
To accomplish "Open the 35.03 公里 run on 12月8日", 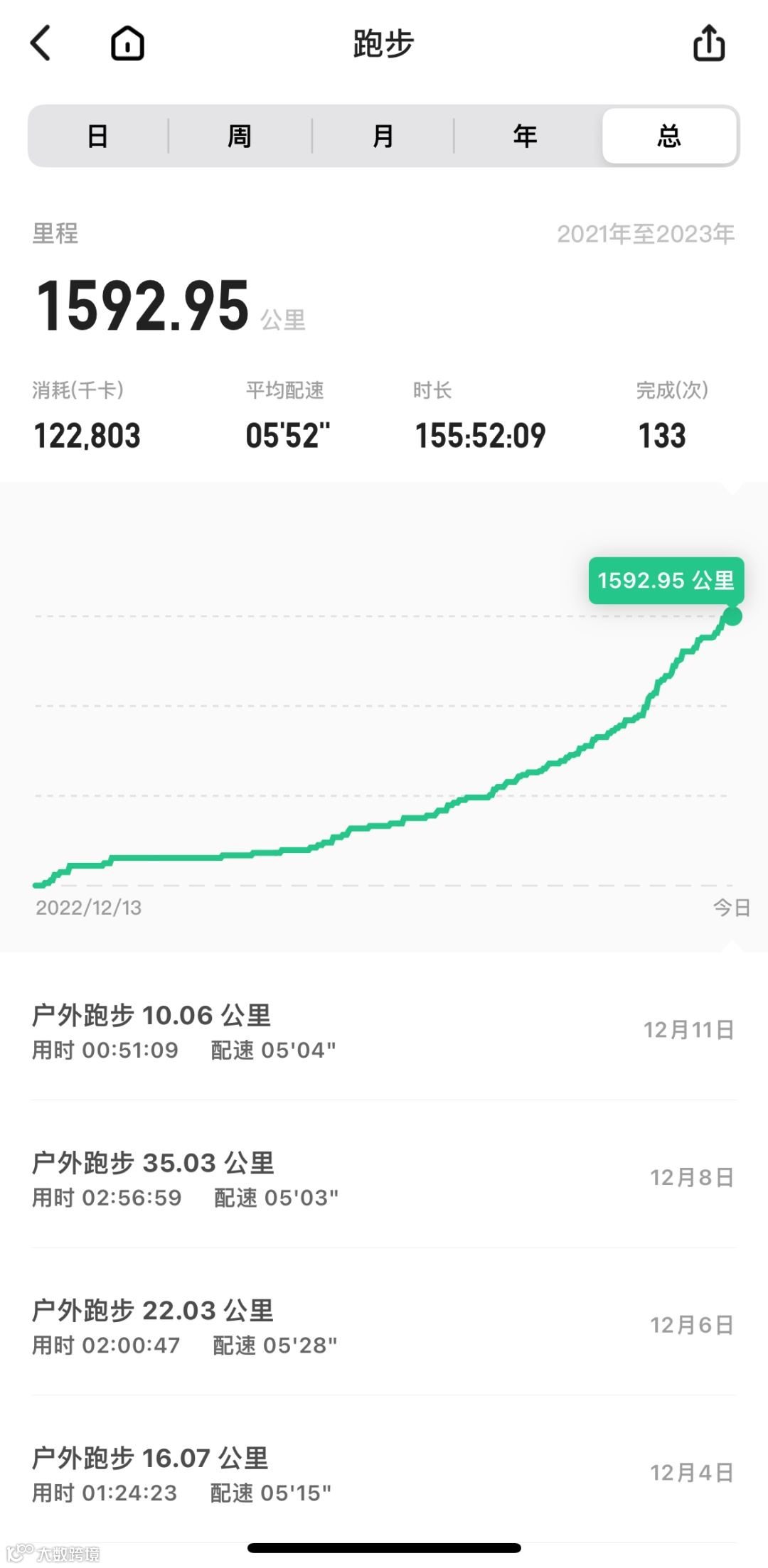I will click(384, 1178).
